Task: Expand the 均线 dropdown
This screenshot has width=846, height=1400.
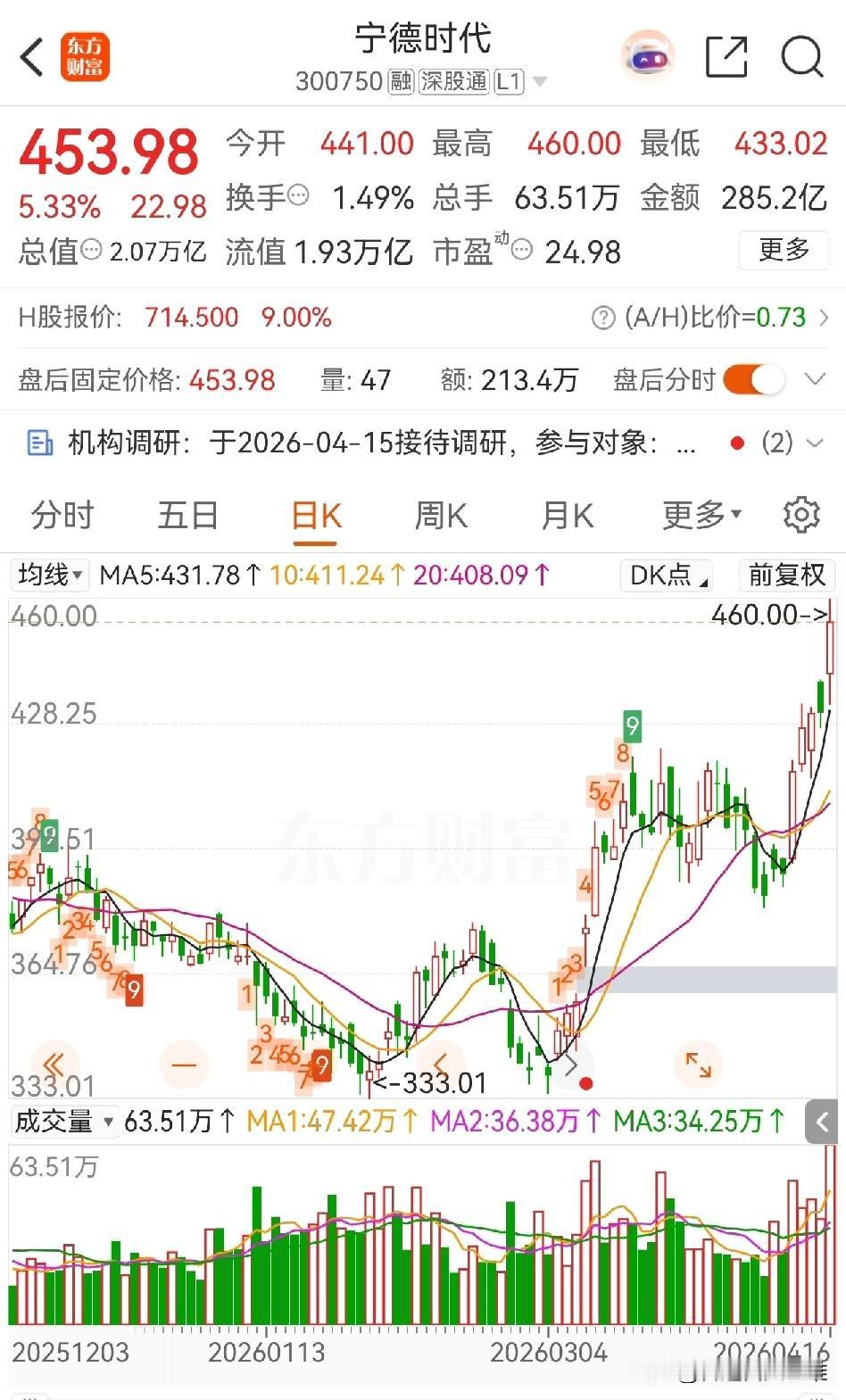Action: click(x=49, y=576)
